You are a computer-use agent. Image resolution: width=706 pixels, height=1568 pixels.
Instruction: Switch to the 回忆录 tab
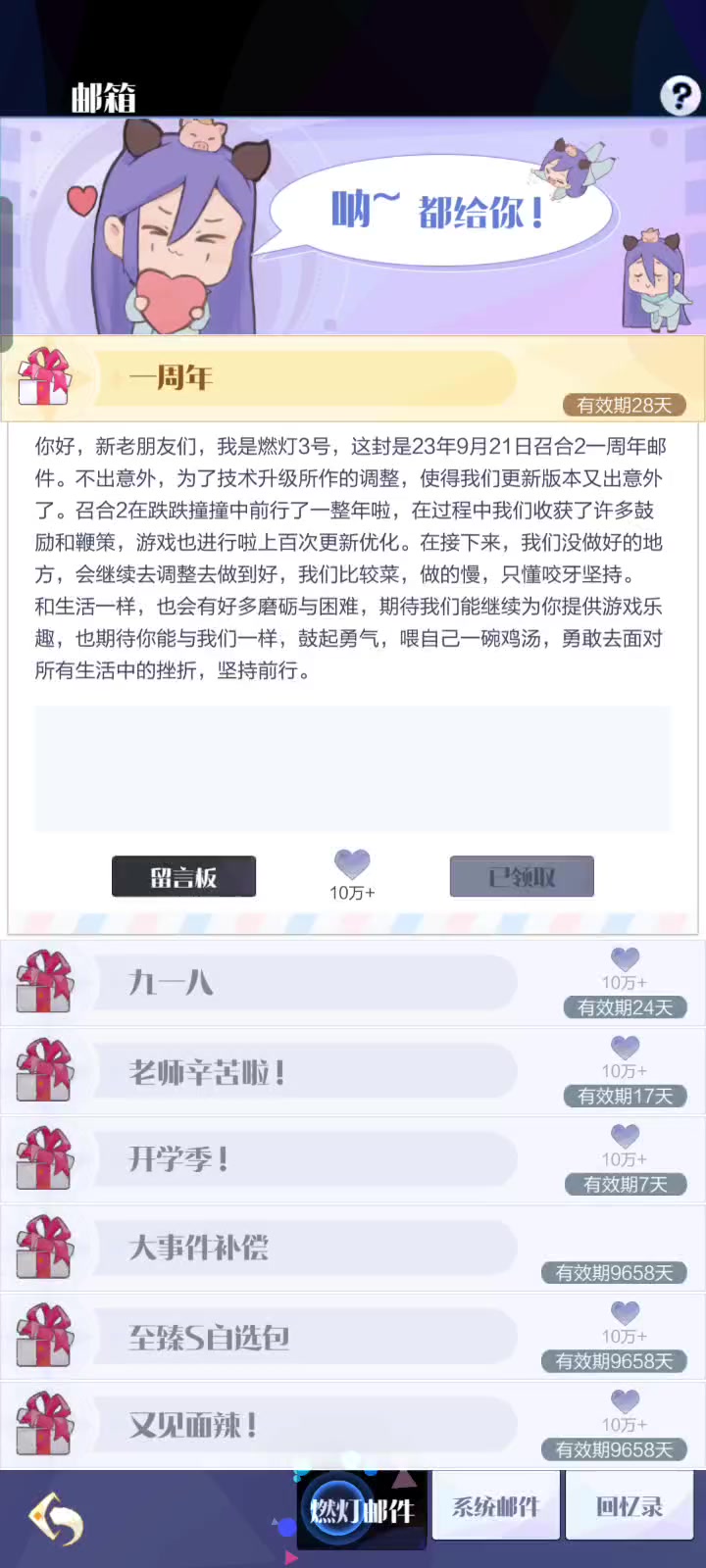[x=630, y=1506]
